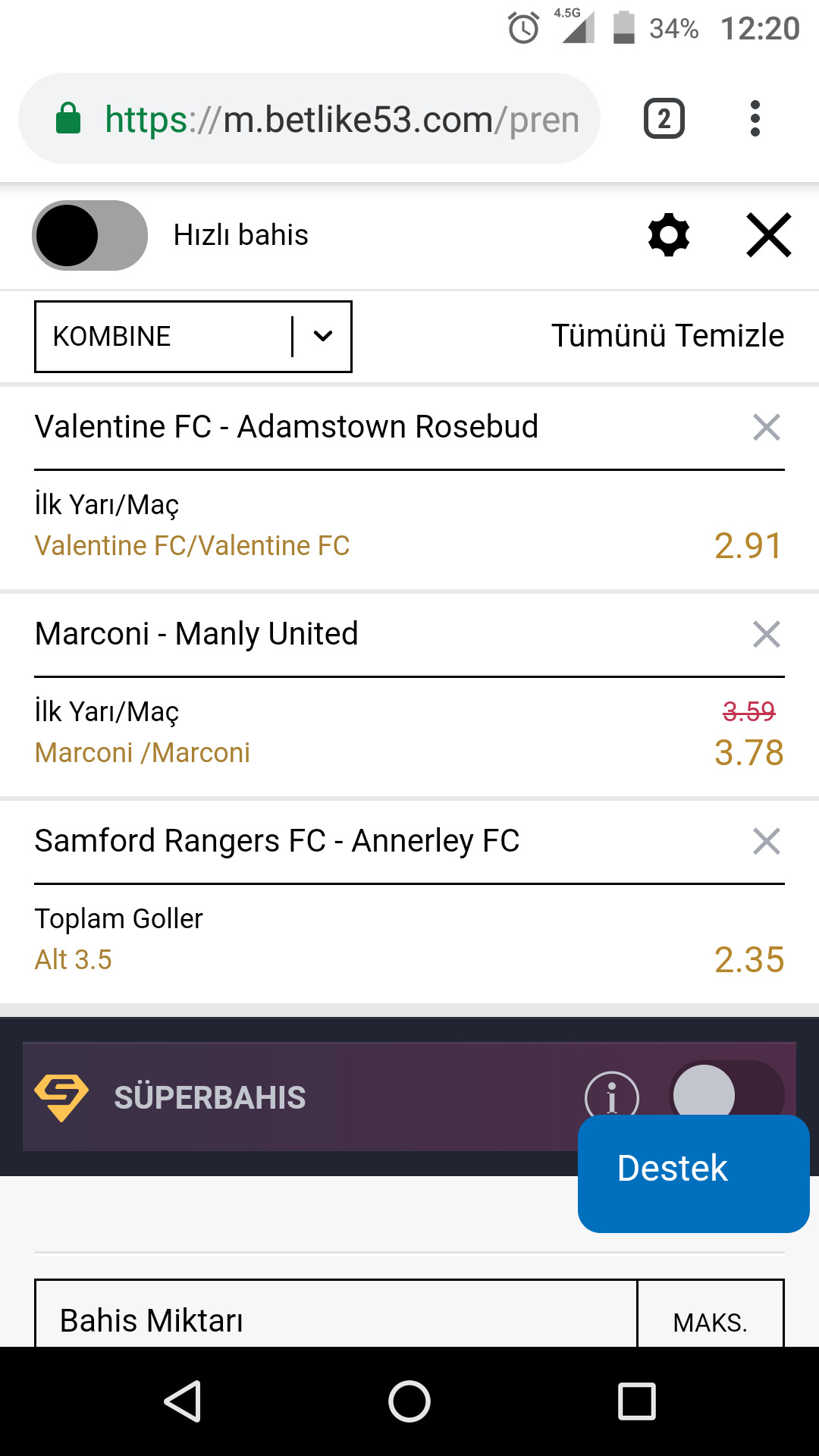Remove Valentine FC - Adamstown Rosebud bet
Screen dimensions: 819x1456
coord(767,427)
